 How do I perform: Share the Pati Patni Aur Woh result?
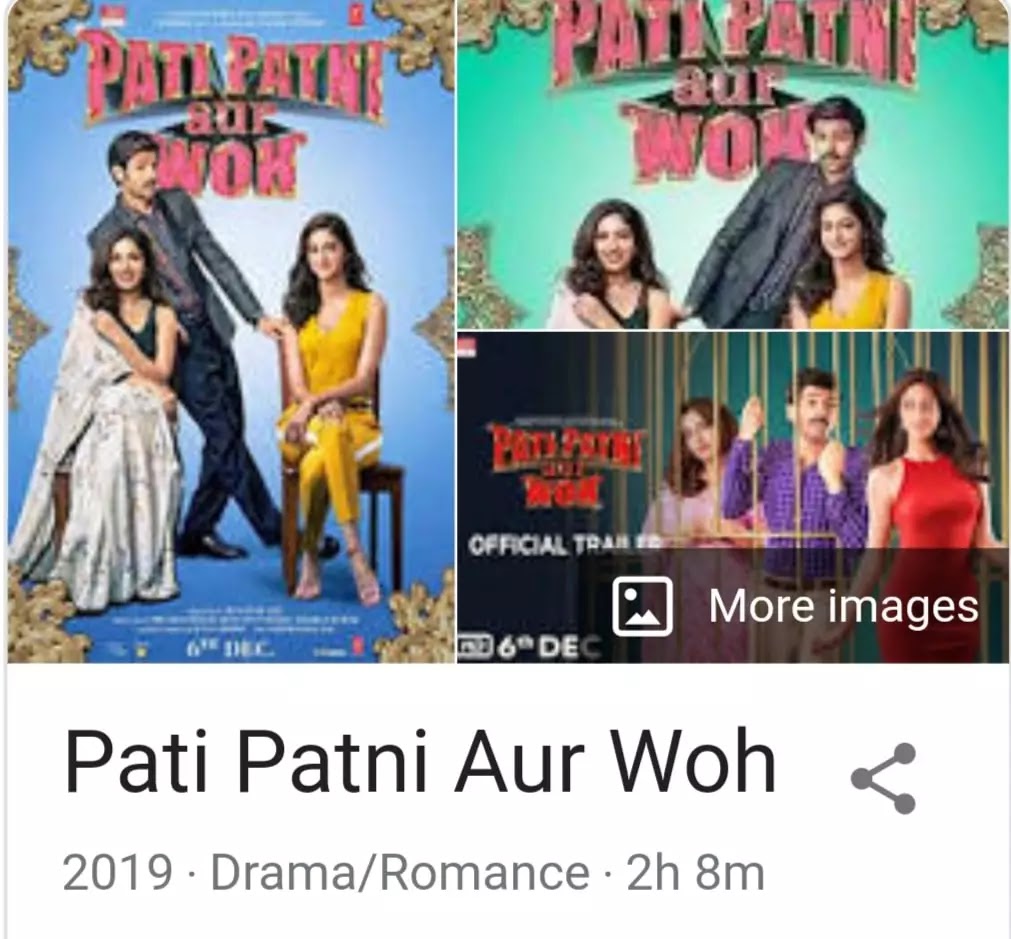pos(883,778)
